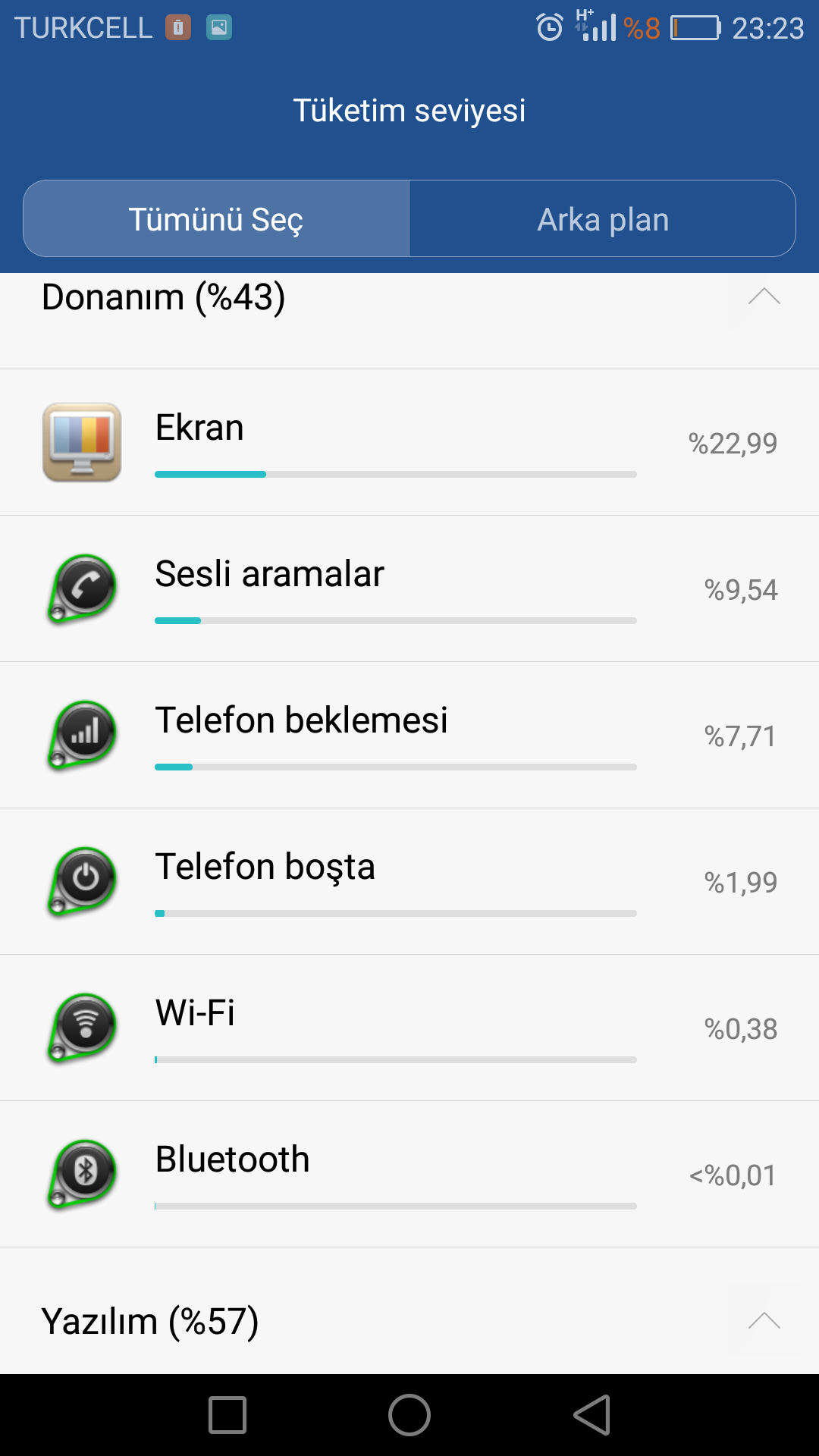The height and width of the screenshot is (1456, 819).
Task: Select the Tümünü Seç tab
Action: coord(216,219)
